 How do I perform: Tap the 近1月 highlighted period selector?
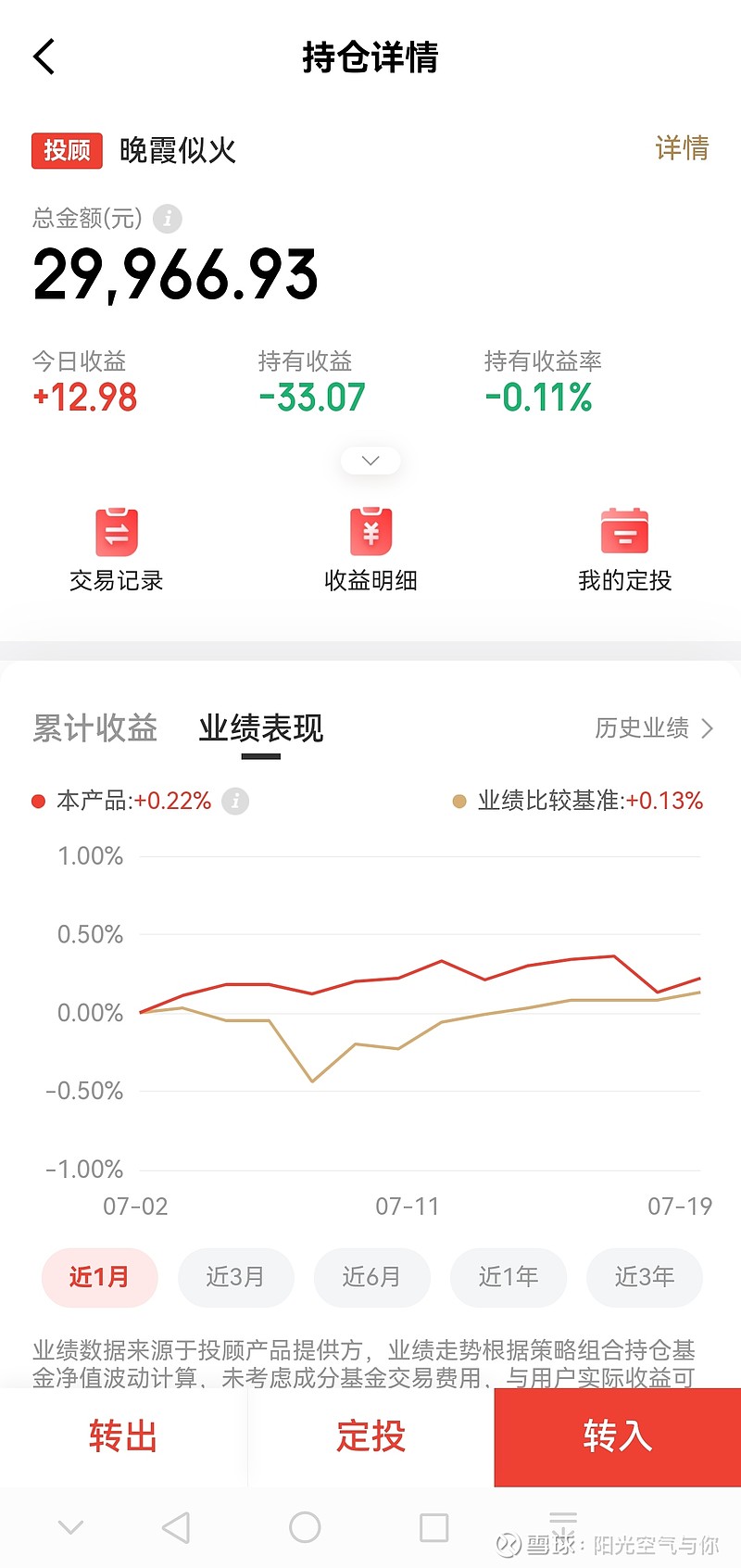(x=100, y=1277)
